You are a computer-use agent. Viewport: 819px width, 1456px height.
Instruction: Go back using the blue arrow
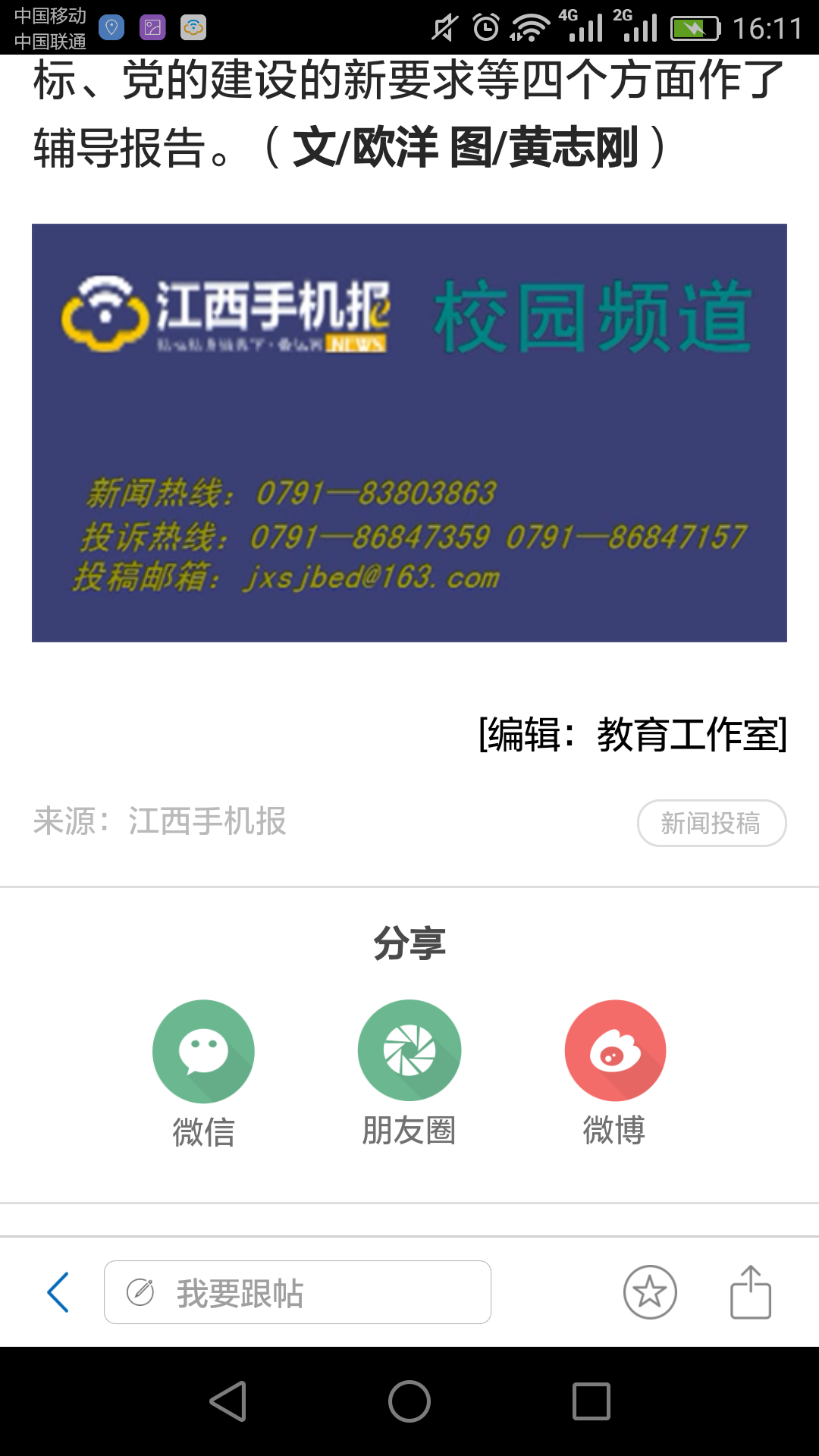(58, 1292)
